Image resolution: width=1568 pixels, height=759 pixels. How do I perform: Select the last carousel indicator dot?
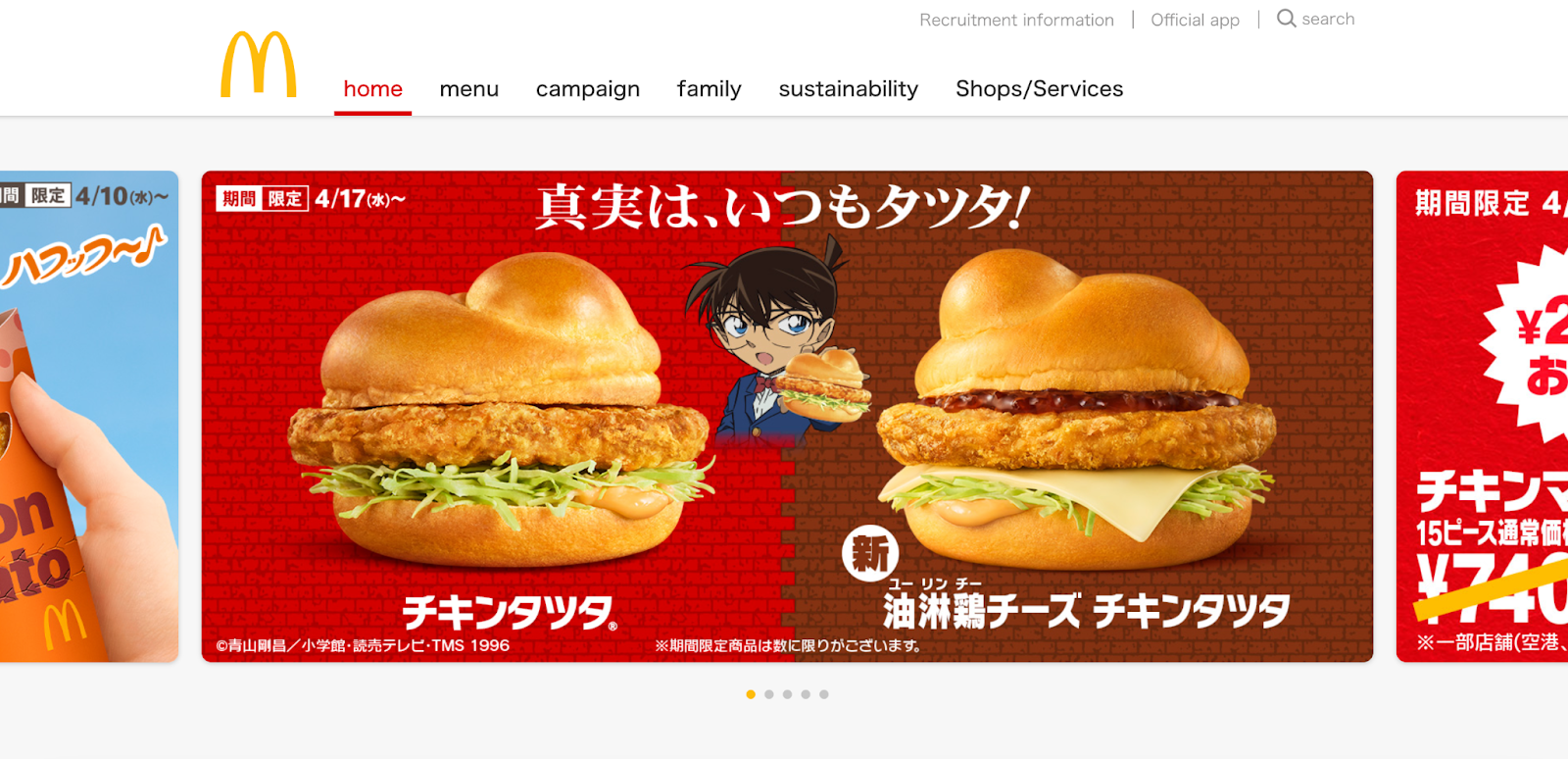pyautogui.click(x=824, y=694)
